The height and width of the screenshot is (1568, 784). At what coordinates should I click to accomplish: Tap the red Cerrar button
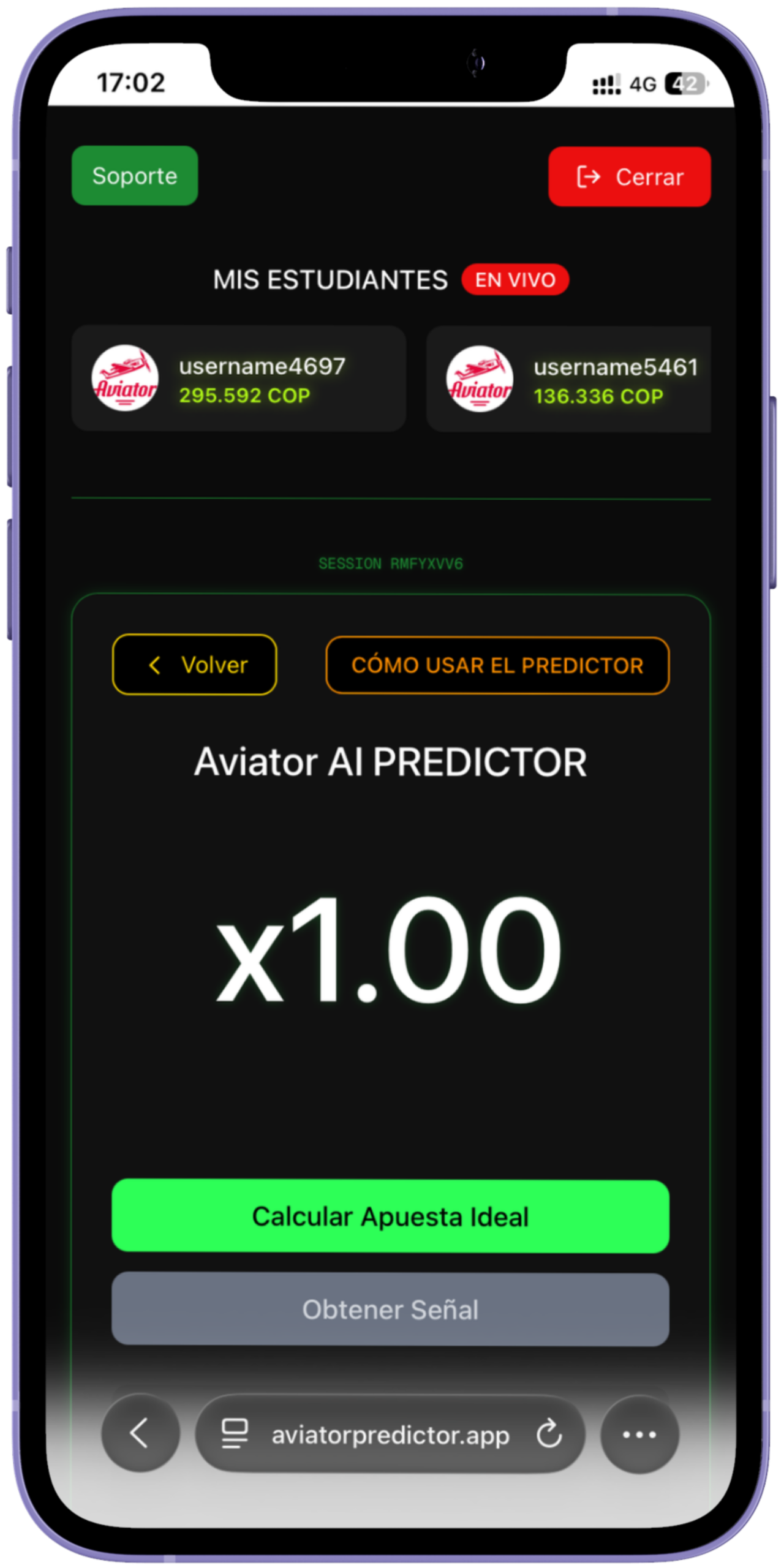629,177
